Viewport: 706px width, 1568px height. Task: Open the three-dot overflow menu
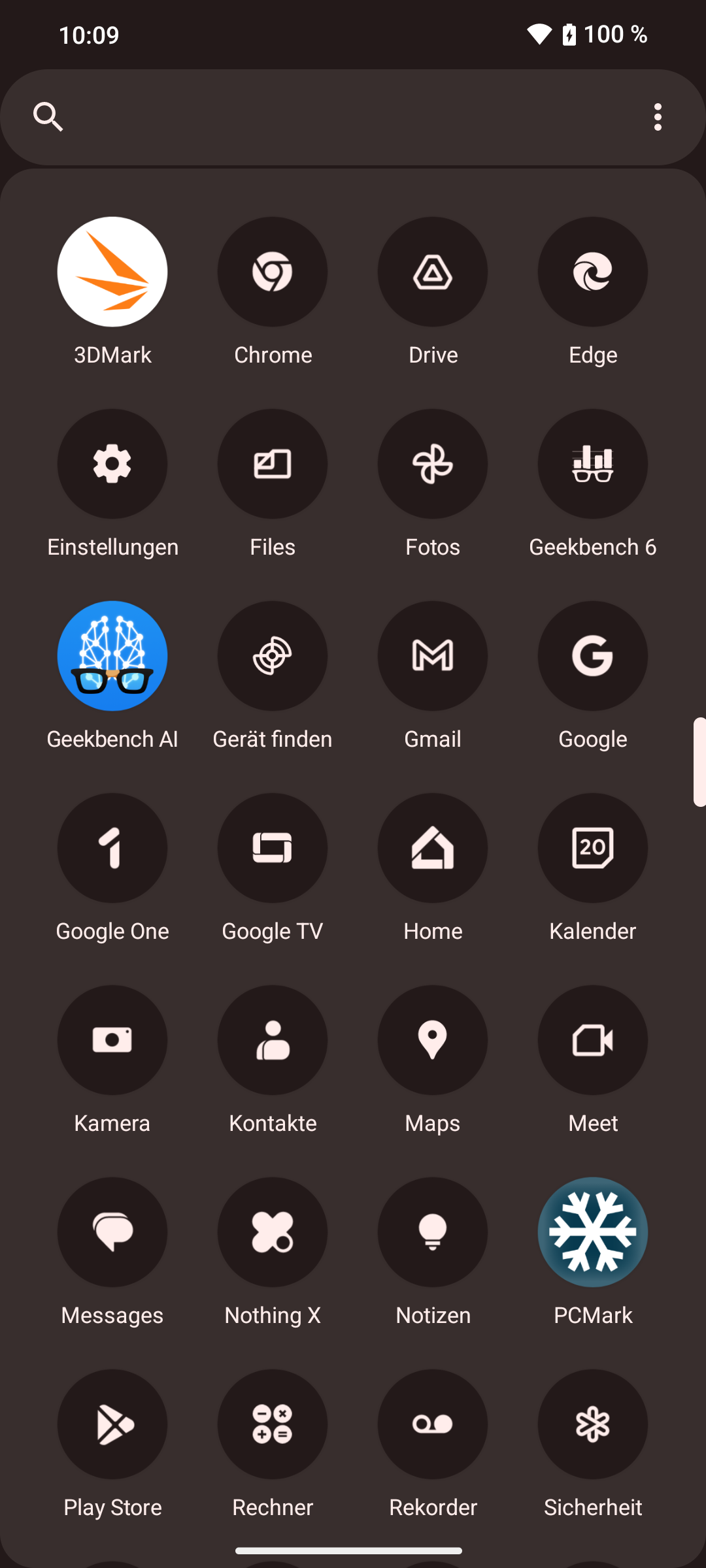658,118
